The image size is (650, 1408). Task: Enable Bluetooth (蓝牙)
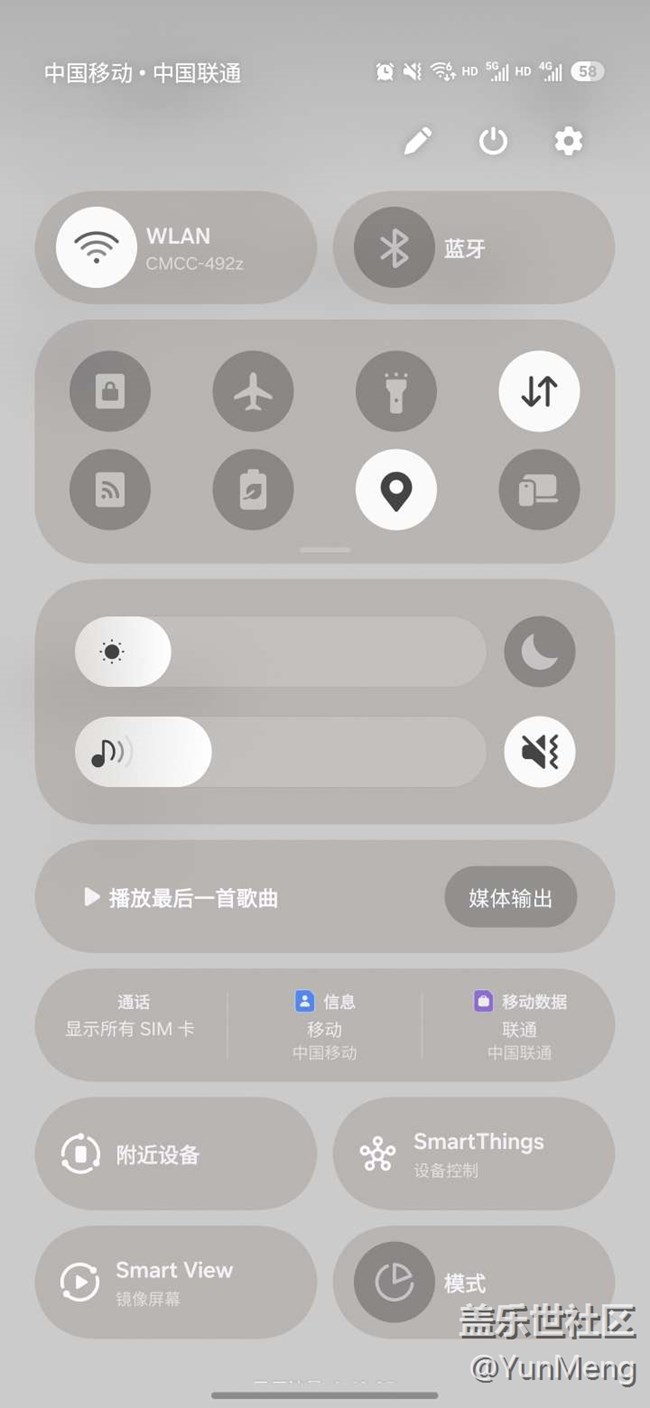(x=394, y=248)
